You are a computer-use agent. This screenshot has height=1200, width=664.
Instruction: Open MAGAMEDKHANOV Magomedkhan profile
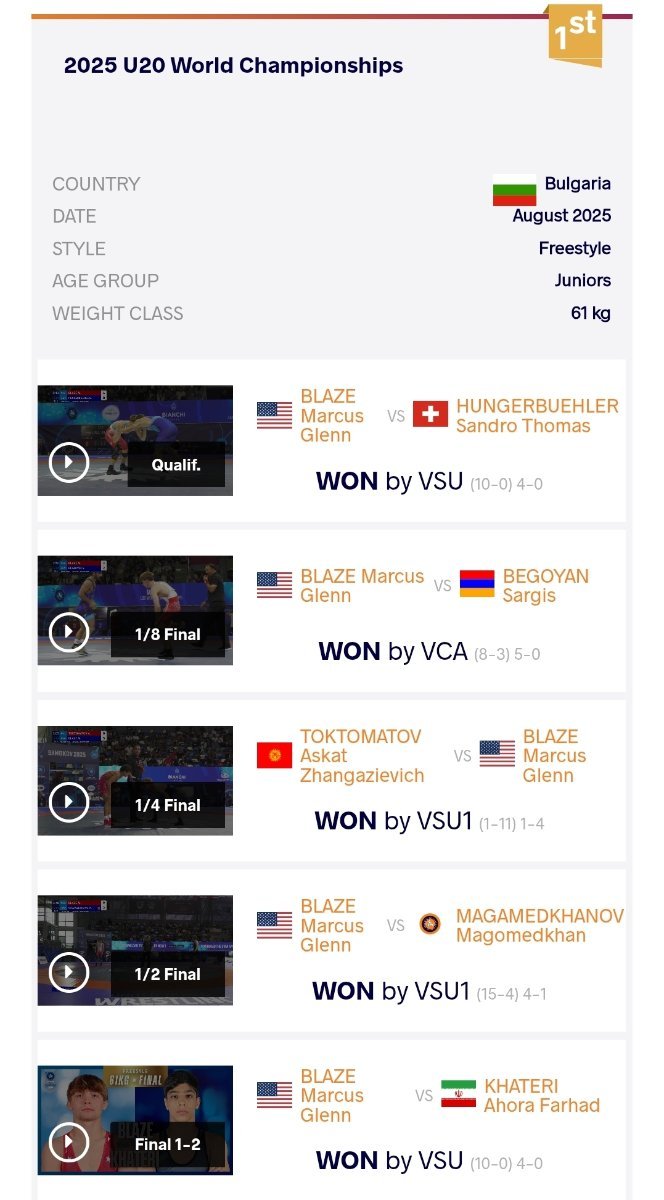(539, 926)
